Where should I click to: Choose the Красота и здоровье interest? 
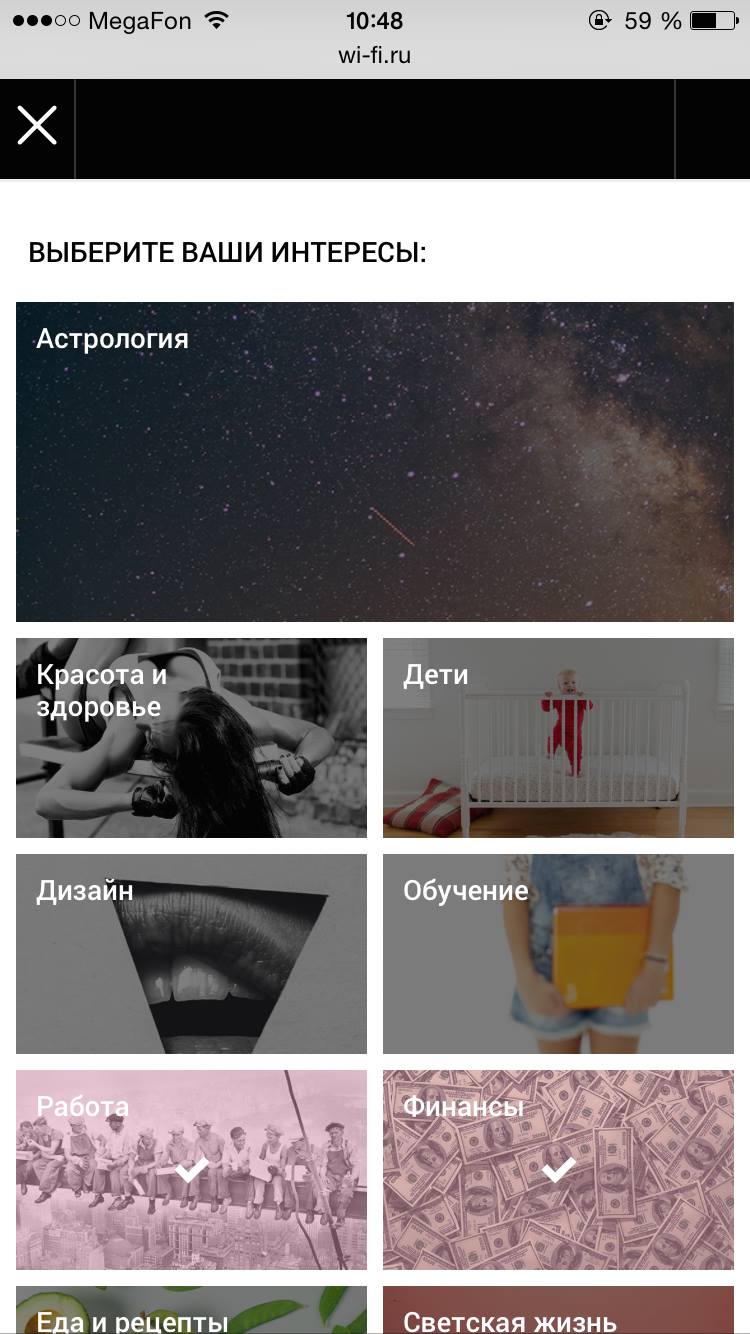[x=191, y=737]
